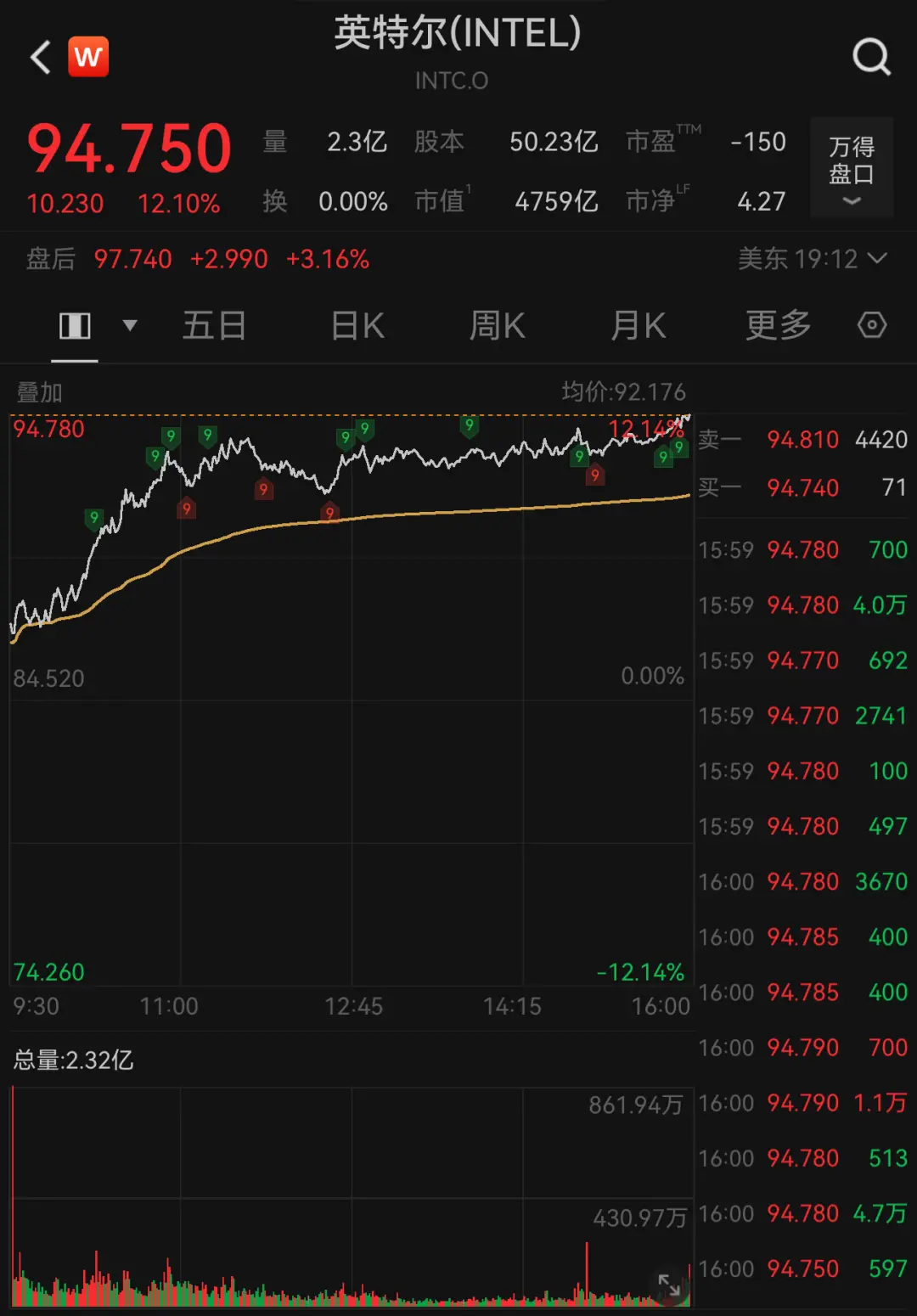Select the intraday time-share chart tab
917x1316 pixels.
(75, 325)
